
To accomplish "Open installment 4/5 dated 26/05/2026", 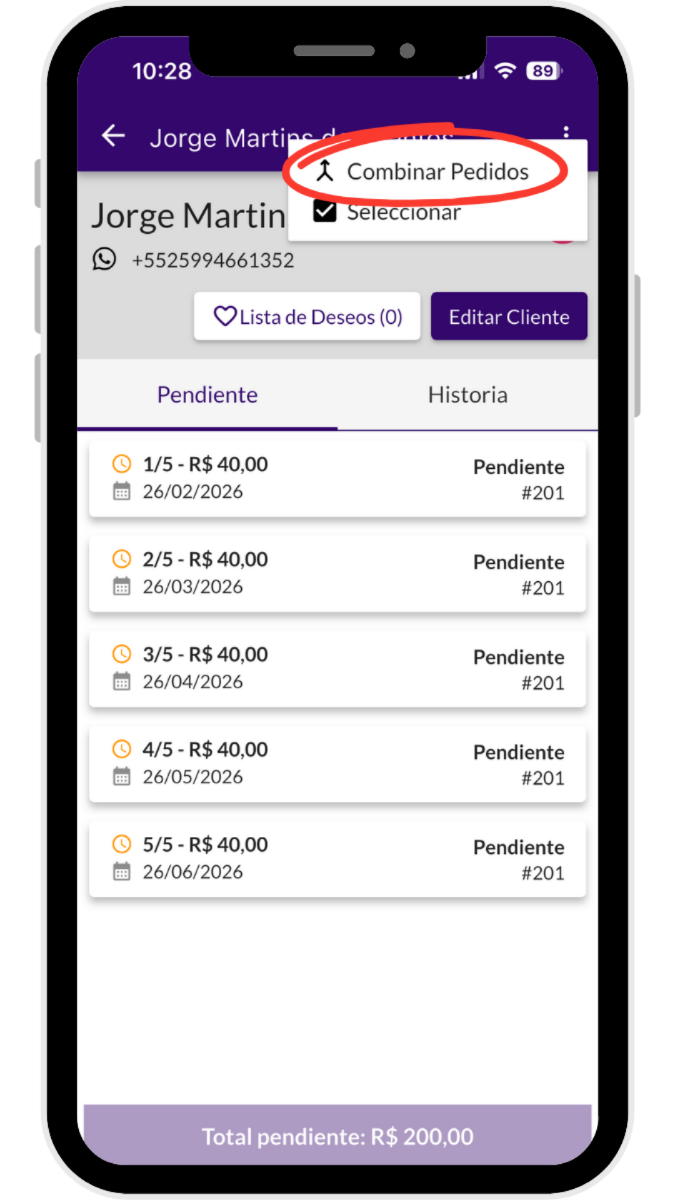I will click(337, 763).
